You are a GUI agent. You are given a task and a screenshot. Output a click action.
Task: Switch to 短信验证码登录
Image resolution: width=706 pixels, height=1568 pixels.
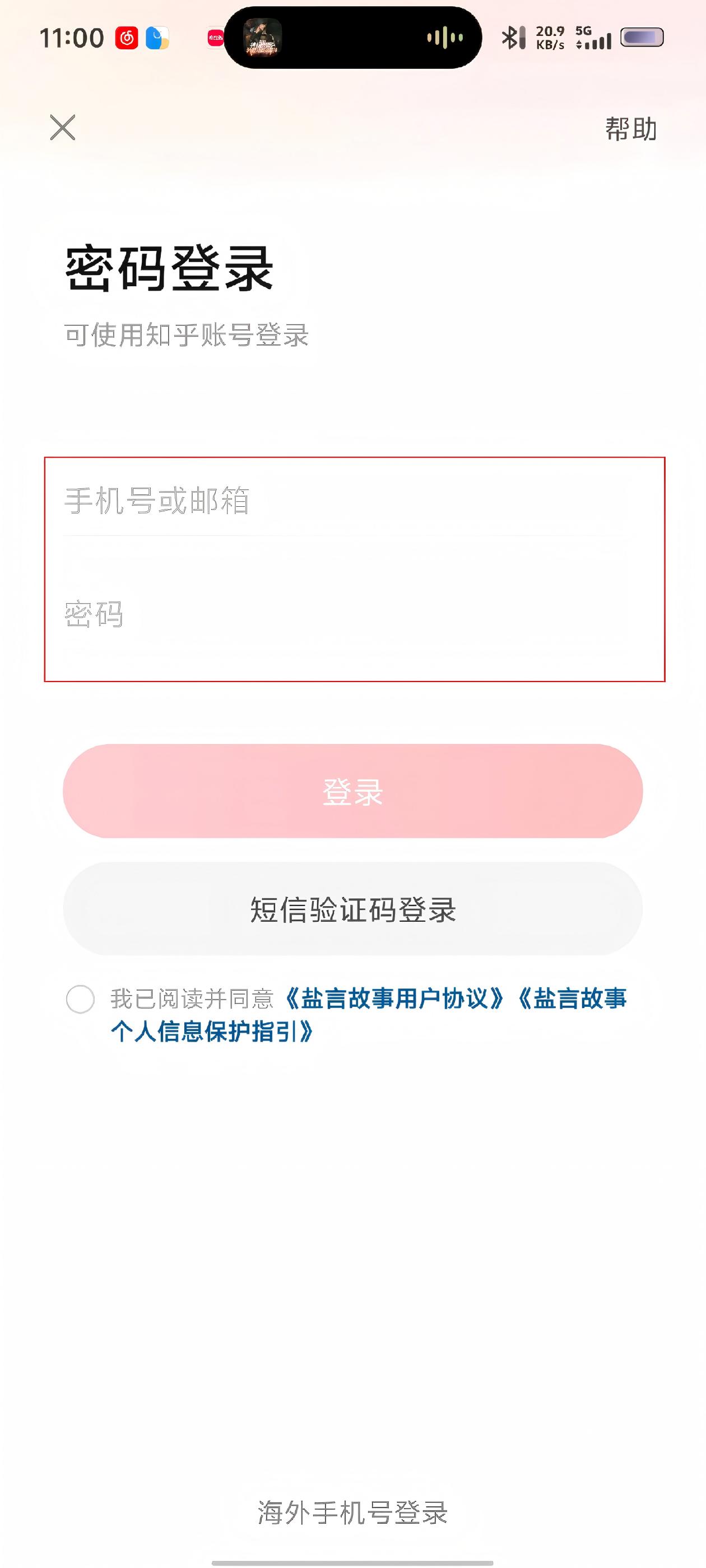pyautogui.click(x=352, y=909)
